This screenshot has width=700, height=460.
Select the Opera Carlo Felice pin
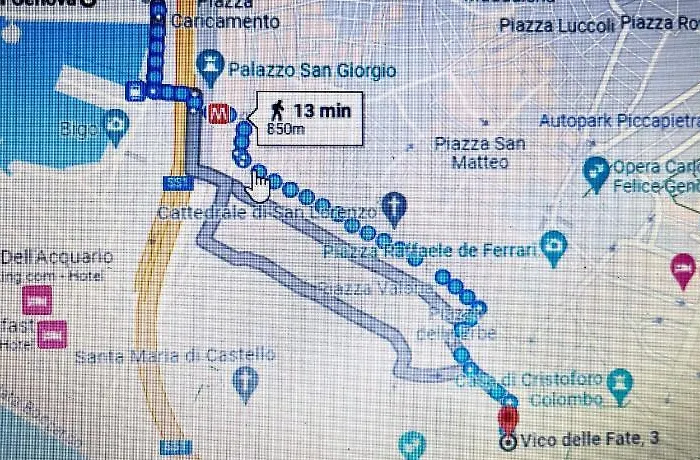pyautogui.click(x=597, y=170)
